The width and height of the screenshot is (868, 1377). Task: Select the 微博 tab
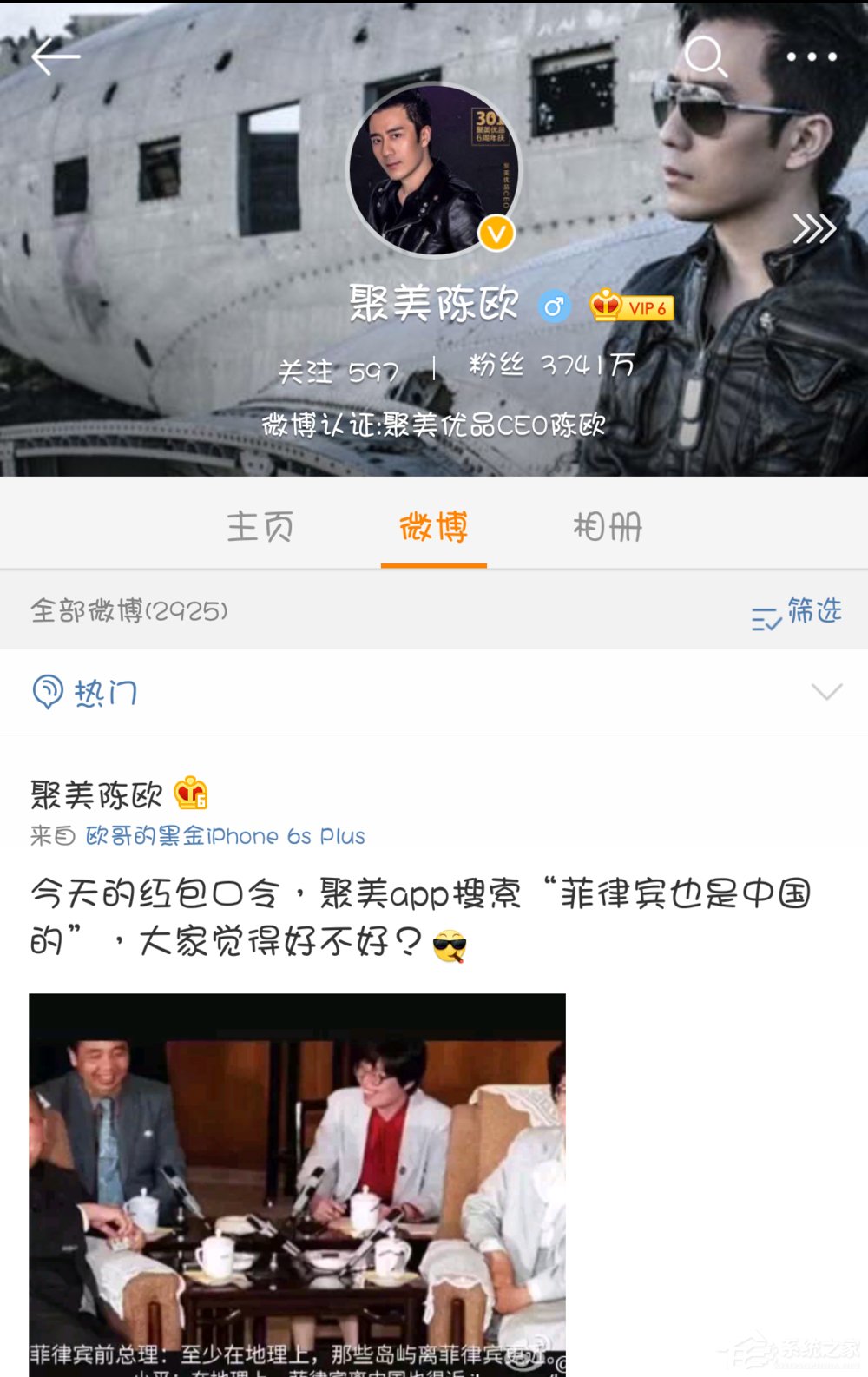click(x=433, y=525)
